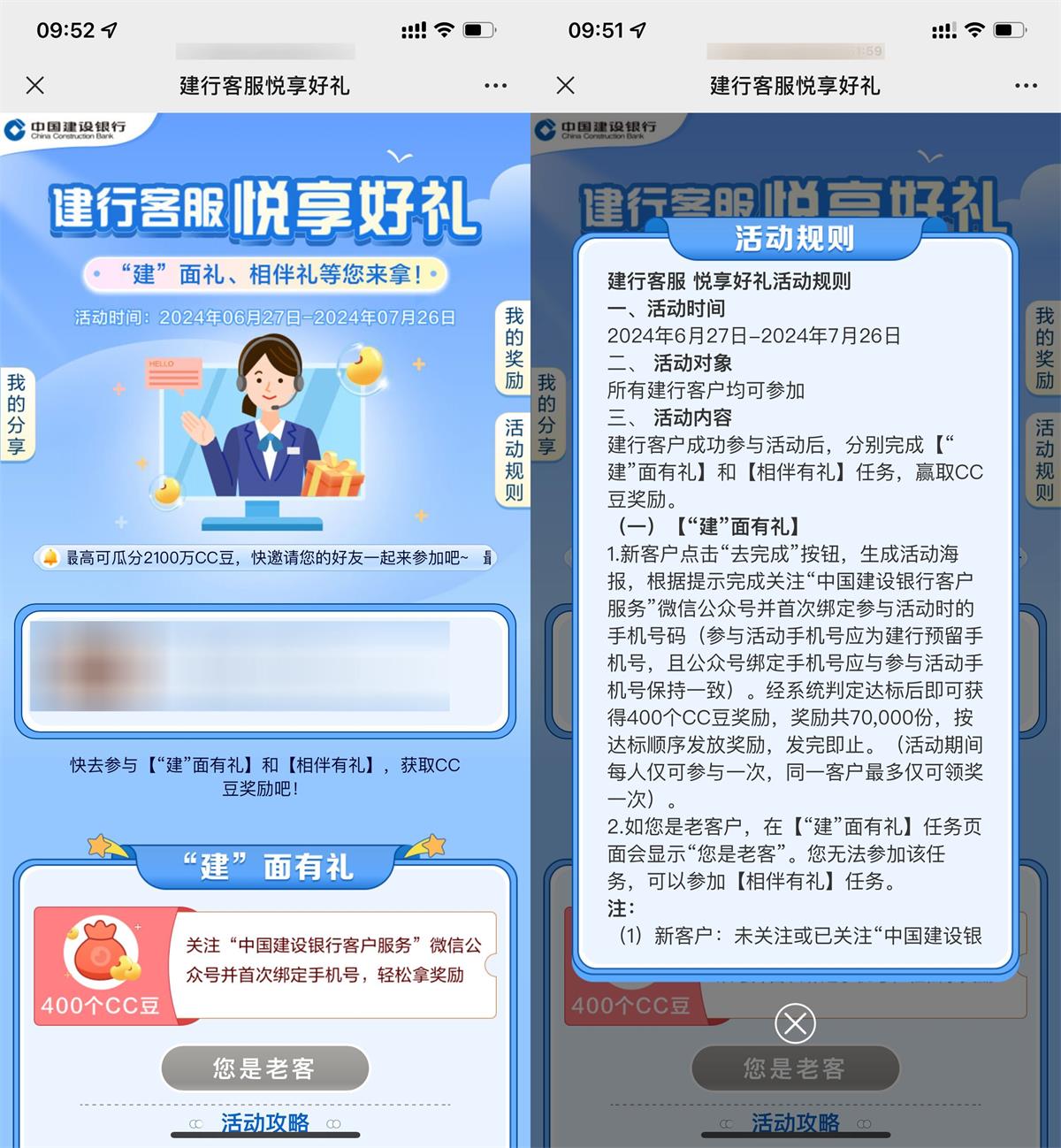Dismiss the 活动规则 popup with the circled X
Image resolution: width=1061 pixels, height=1148 pixels.
pos(795,1024)
